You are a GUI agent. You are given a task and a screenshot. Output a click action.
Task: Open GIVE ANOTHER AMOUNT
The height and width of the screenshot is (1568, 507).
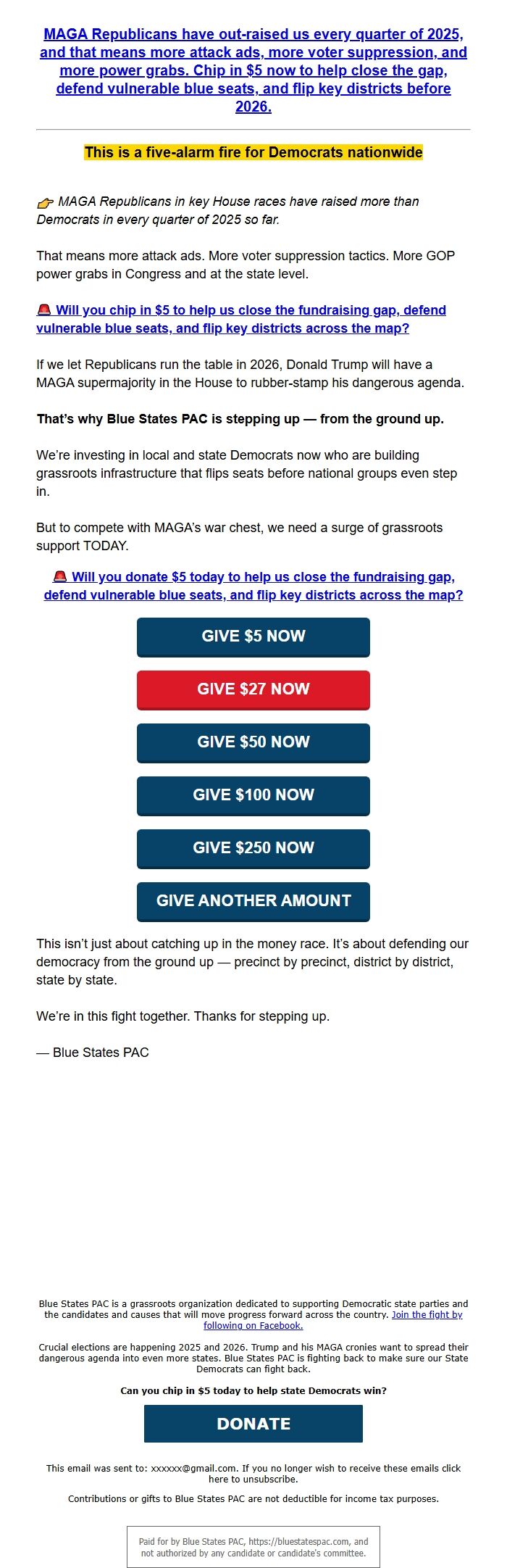pos(253,901)
